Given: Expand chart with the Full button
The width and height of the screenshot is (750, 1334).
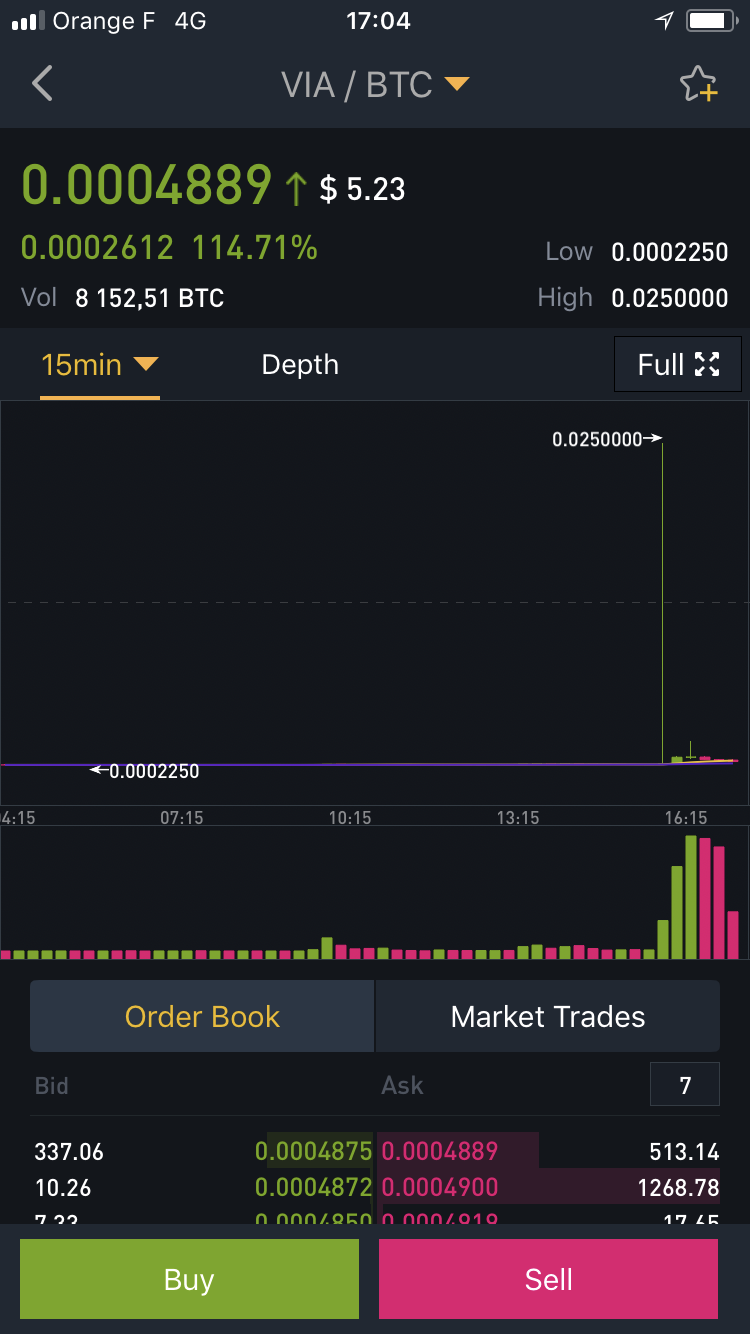Looking at the screenshot, I should pos(678,365).
